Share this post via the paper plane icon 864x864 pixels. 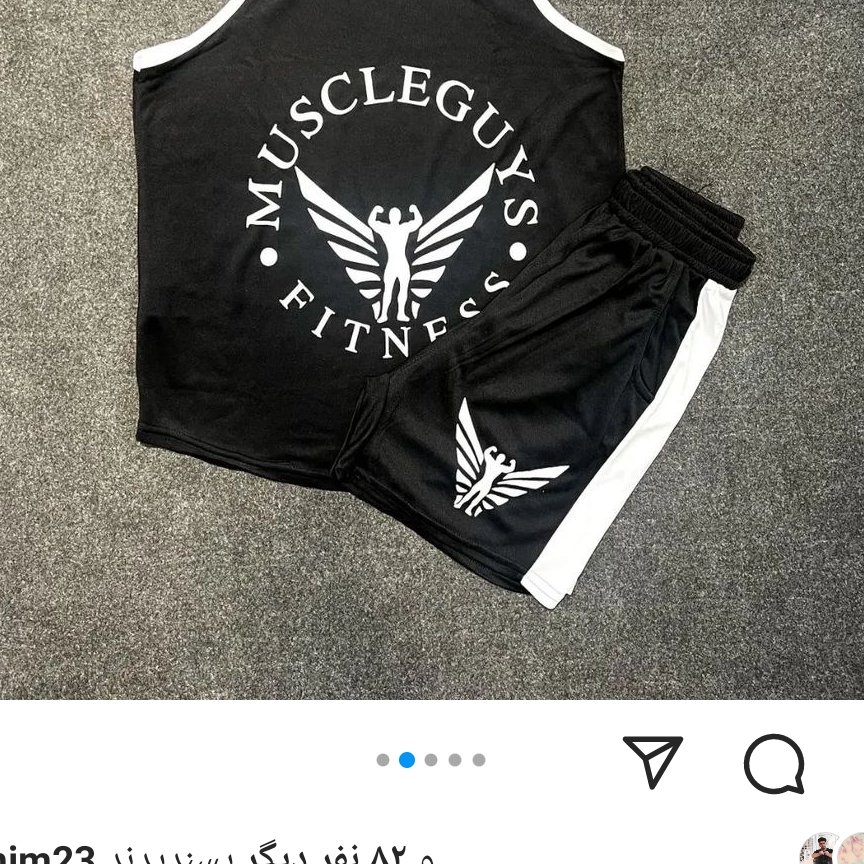point(652,762)
